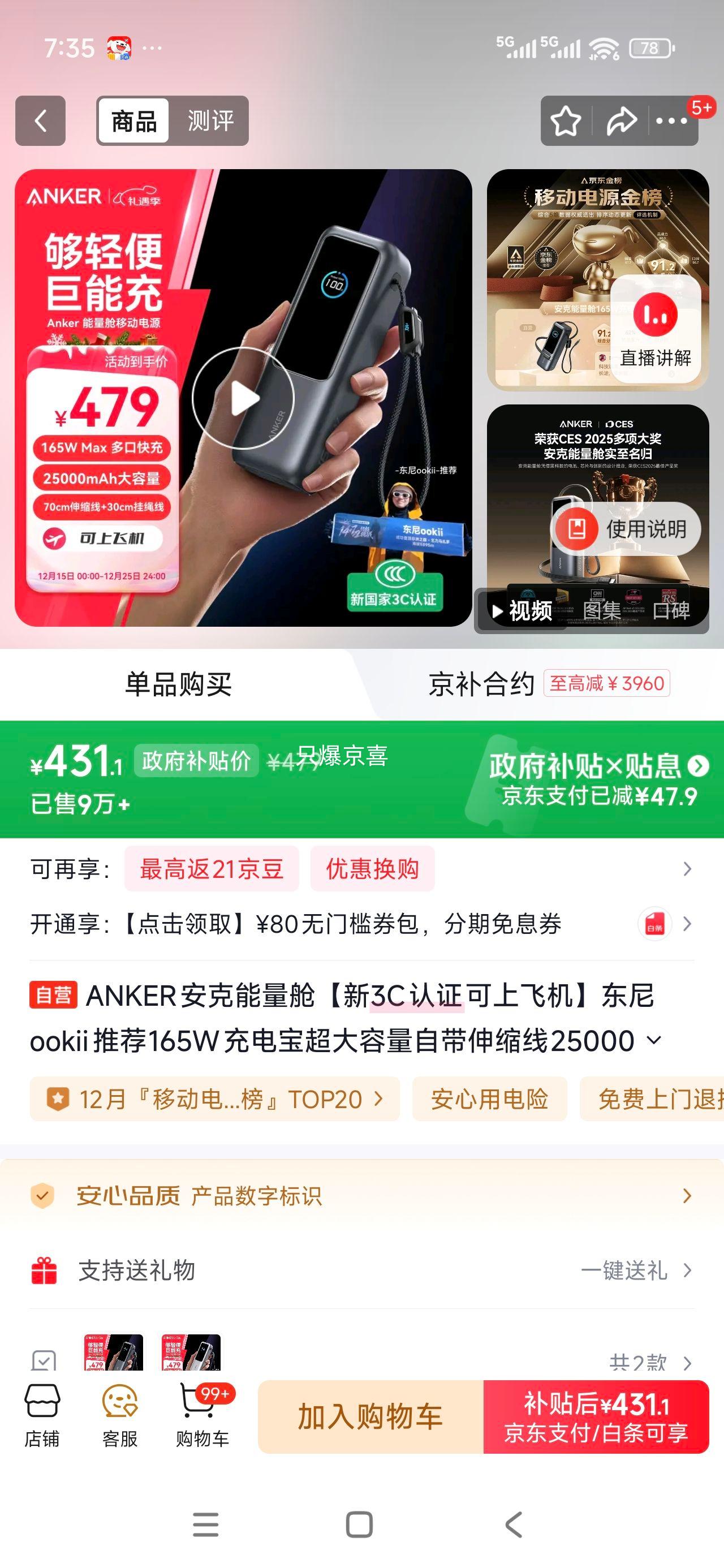Screen dimensions: 724x1568
Task: Star this product to add to favorites
Action: pyautogui.click(x=567, y=121)
